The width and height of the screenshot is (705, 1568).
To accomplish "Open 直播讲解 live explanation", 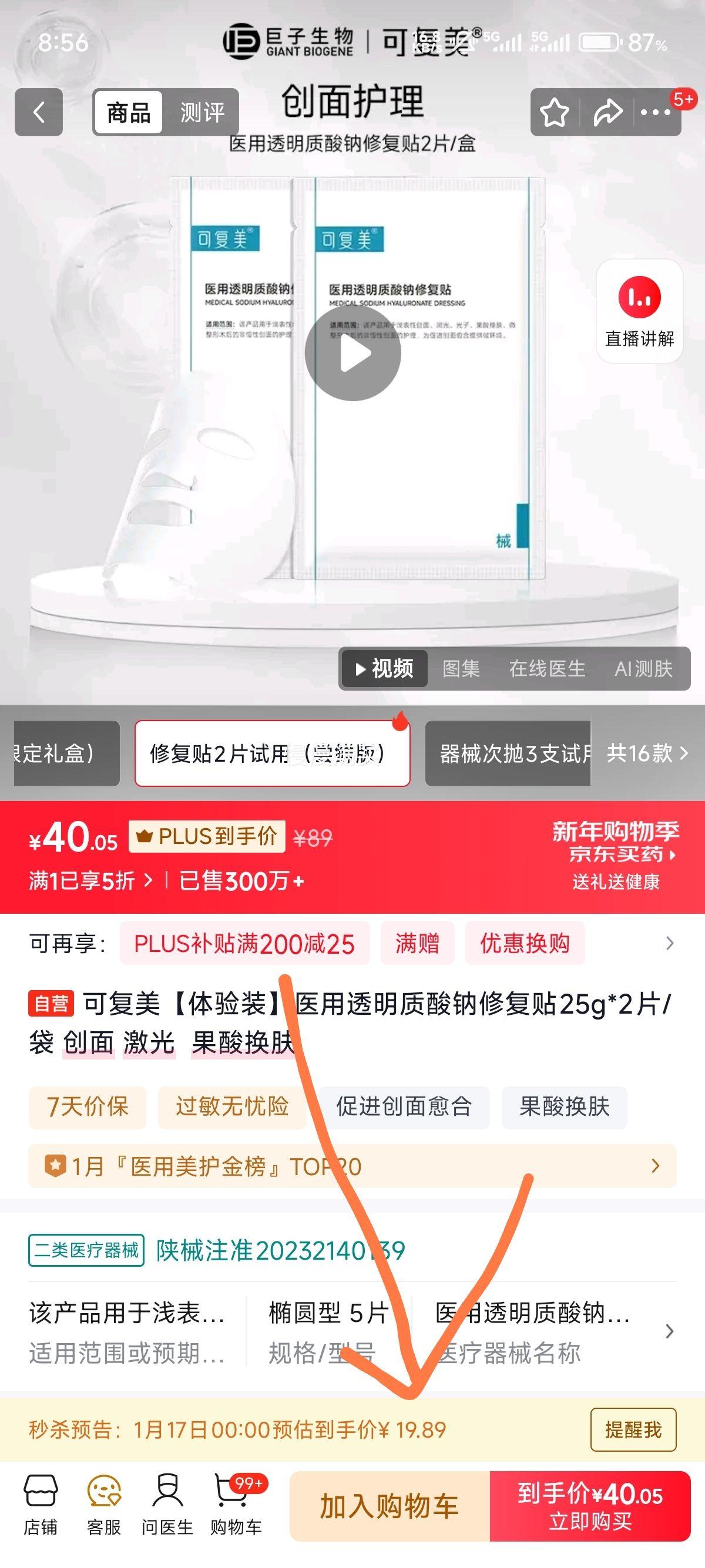I will pyautogui.click(x=640, y=311).
